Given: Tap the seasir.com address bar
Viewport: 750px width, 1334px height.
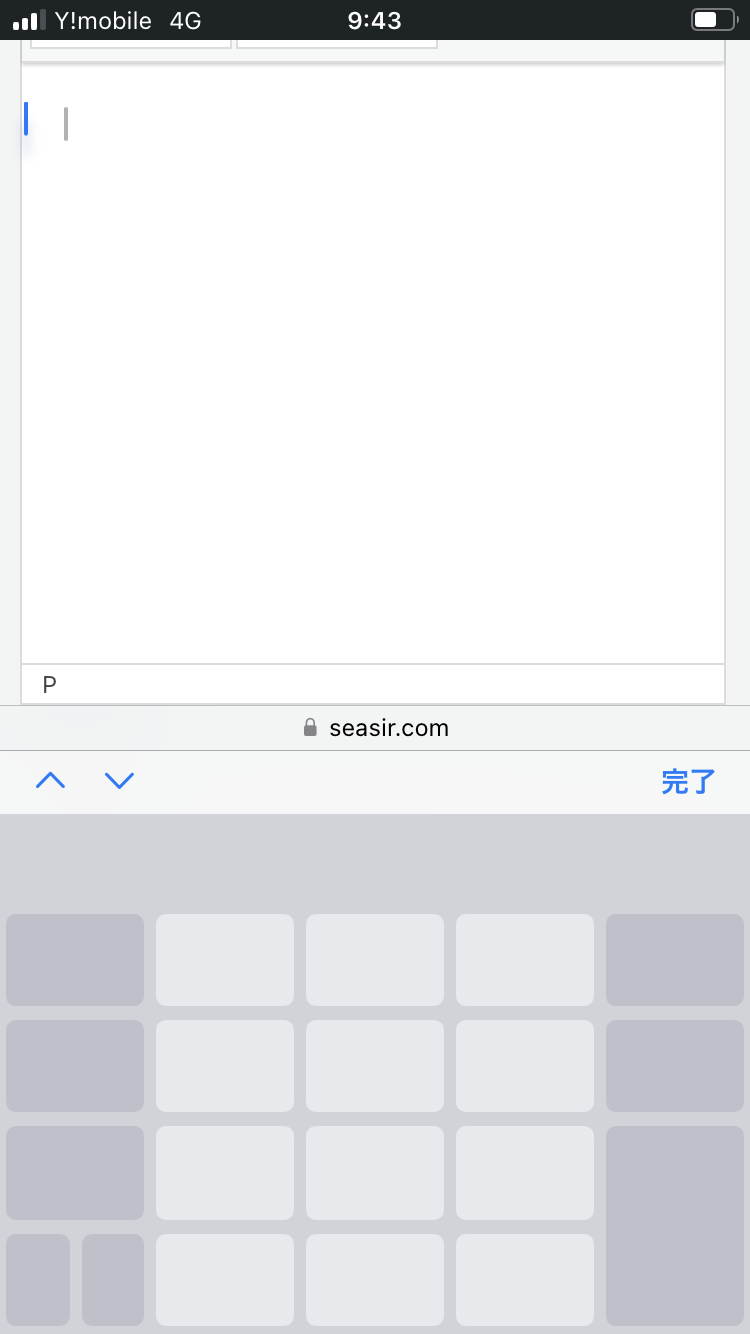Looking at the screenshot, I should 375,728.
